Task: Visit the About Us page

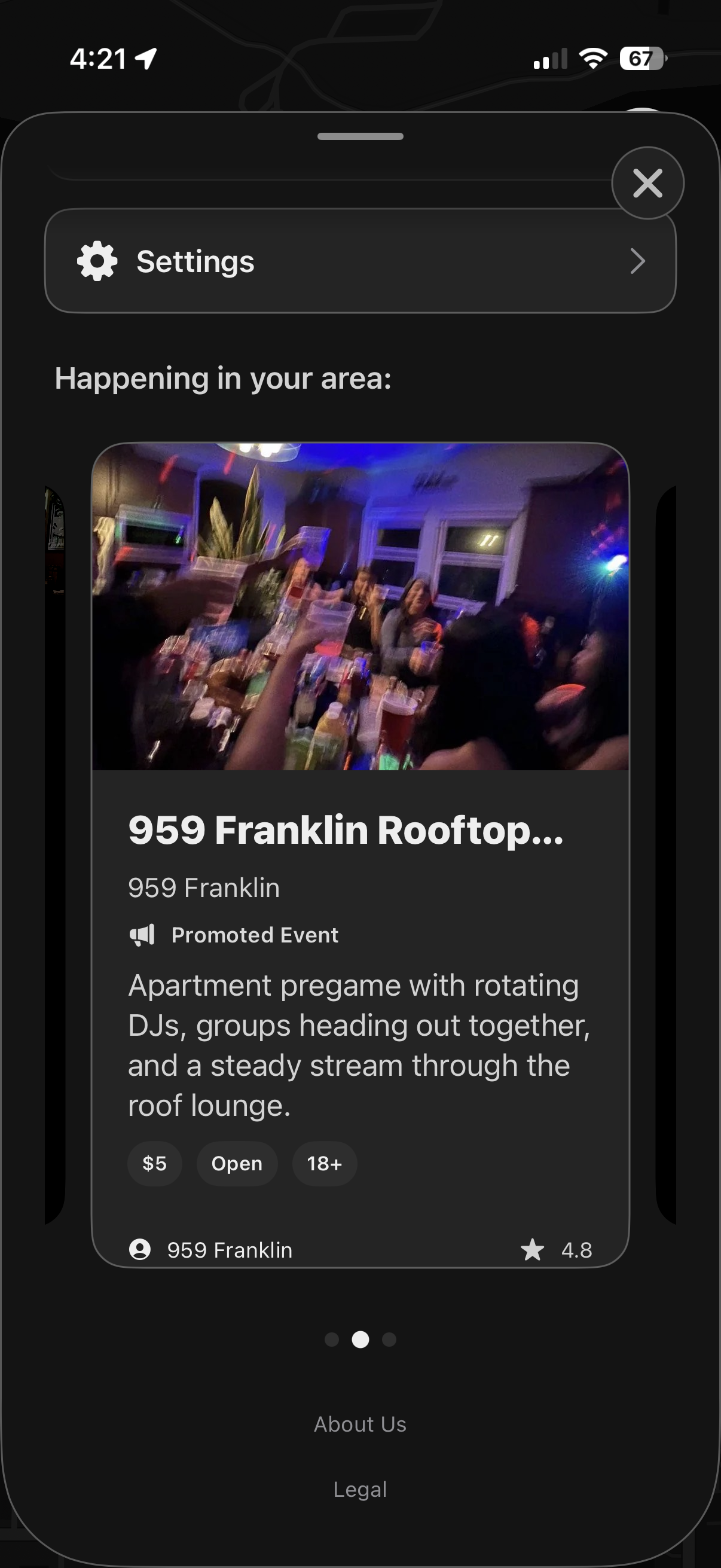Action: click(360, 1424)
